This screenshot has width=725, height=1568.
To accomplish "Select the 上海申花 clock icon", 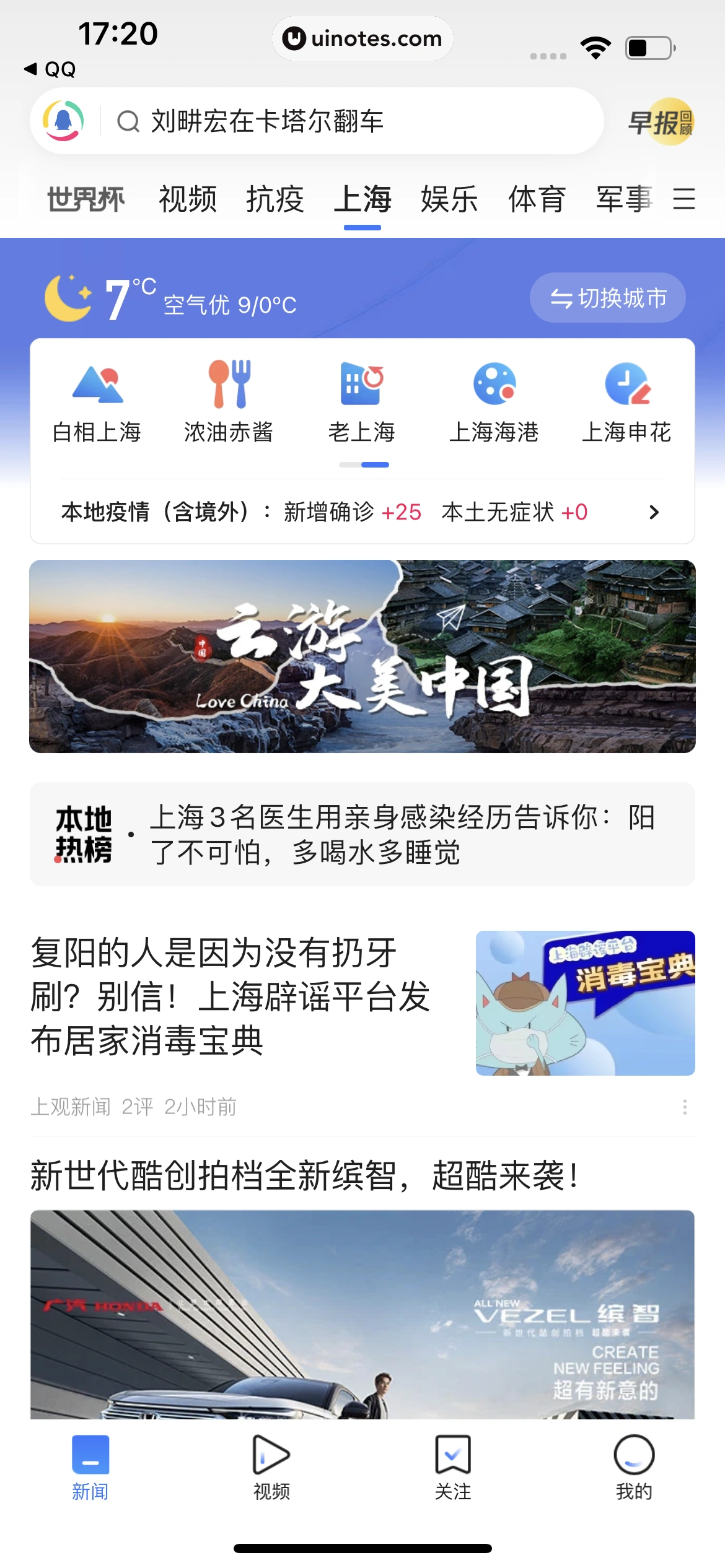I will (628, 384).
